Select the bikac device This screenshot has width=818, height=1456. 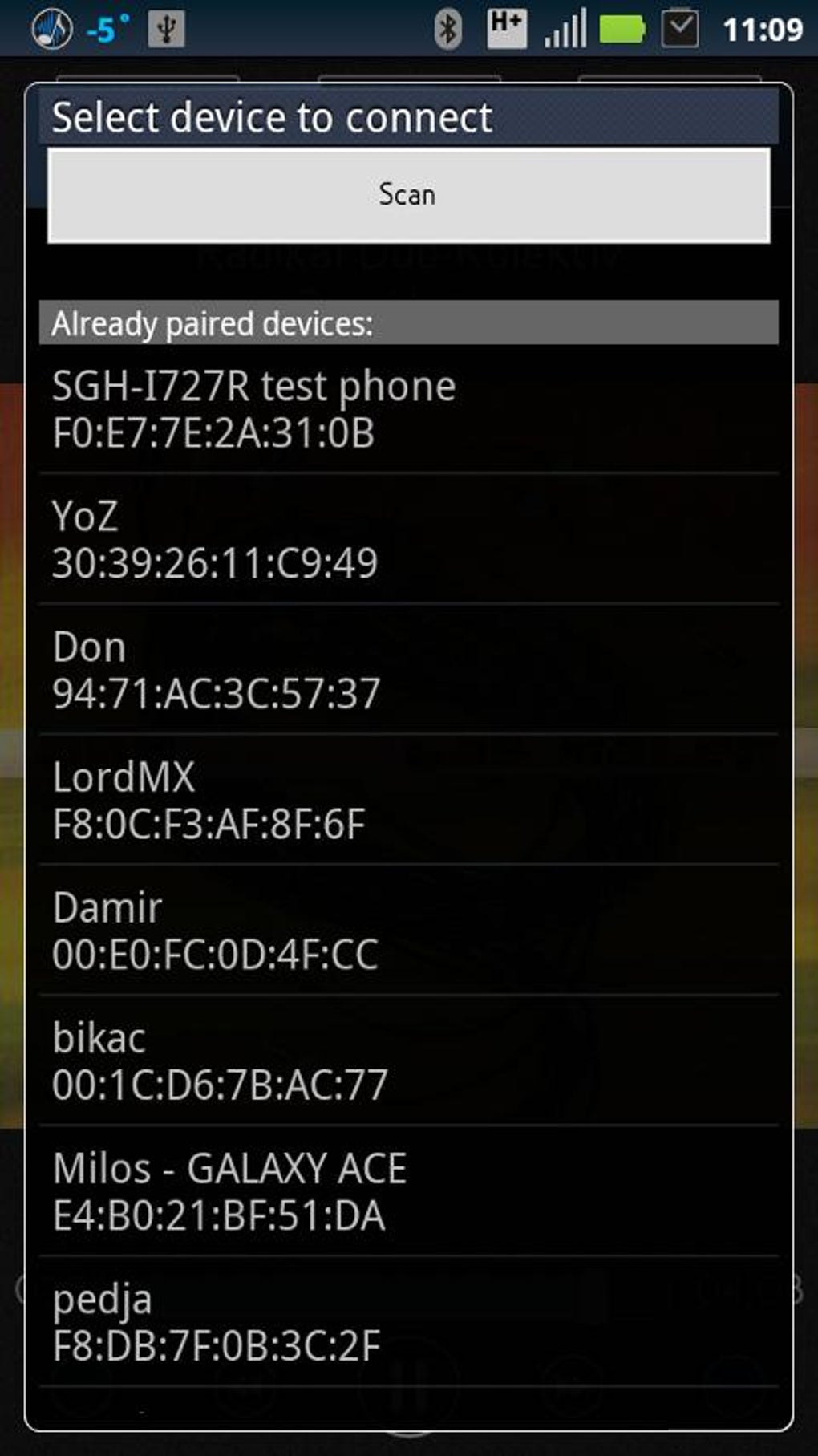coord(408,1061)
